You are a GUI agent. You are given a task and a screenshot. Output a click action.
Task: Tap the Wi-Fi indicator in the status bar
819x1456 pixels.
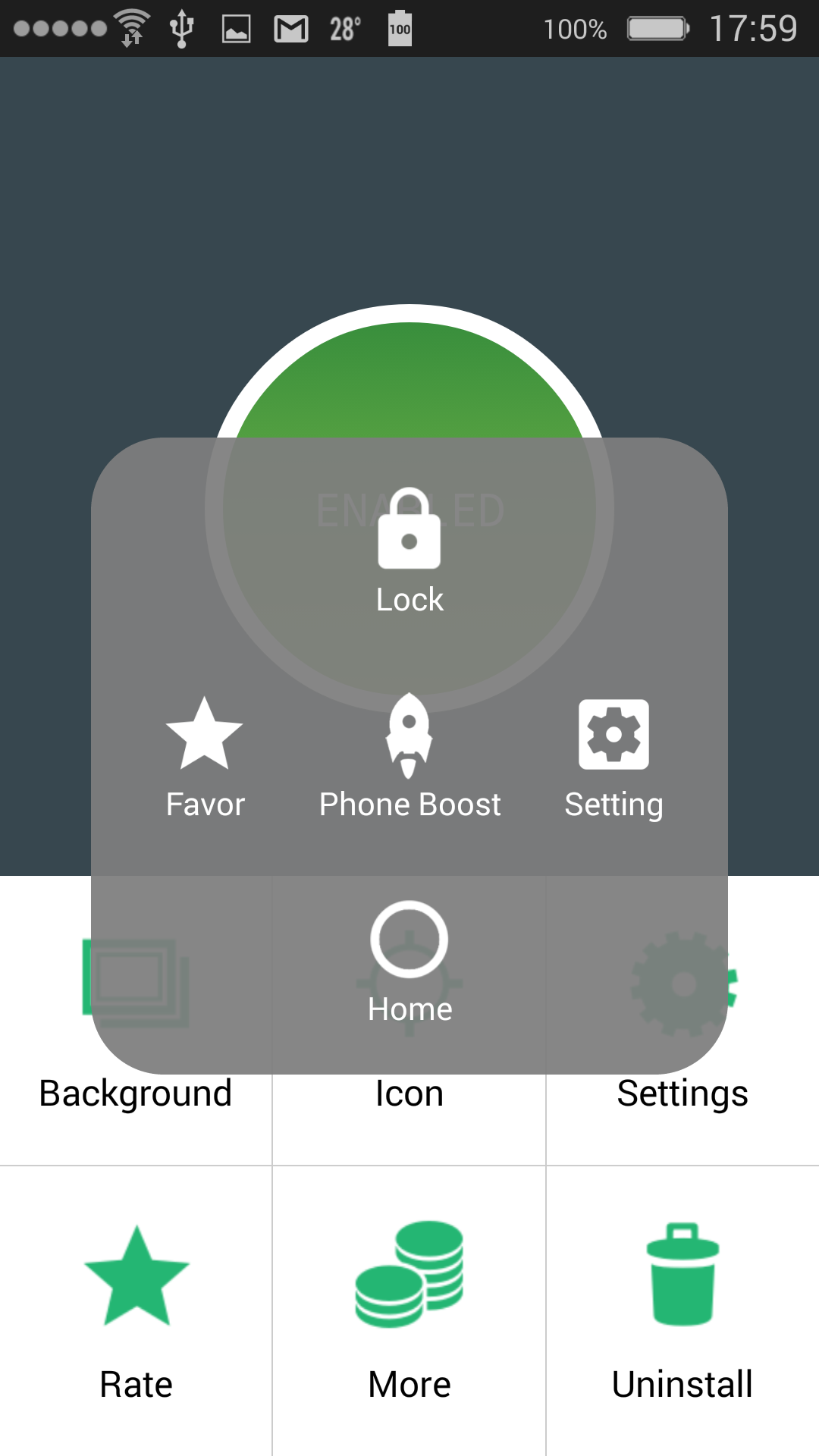click(x=130, y=28)
